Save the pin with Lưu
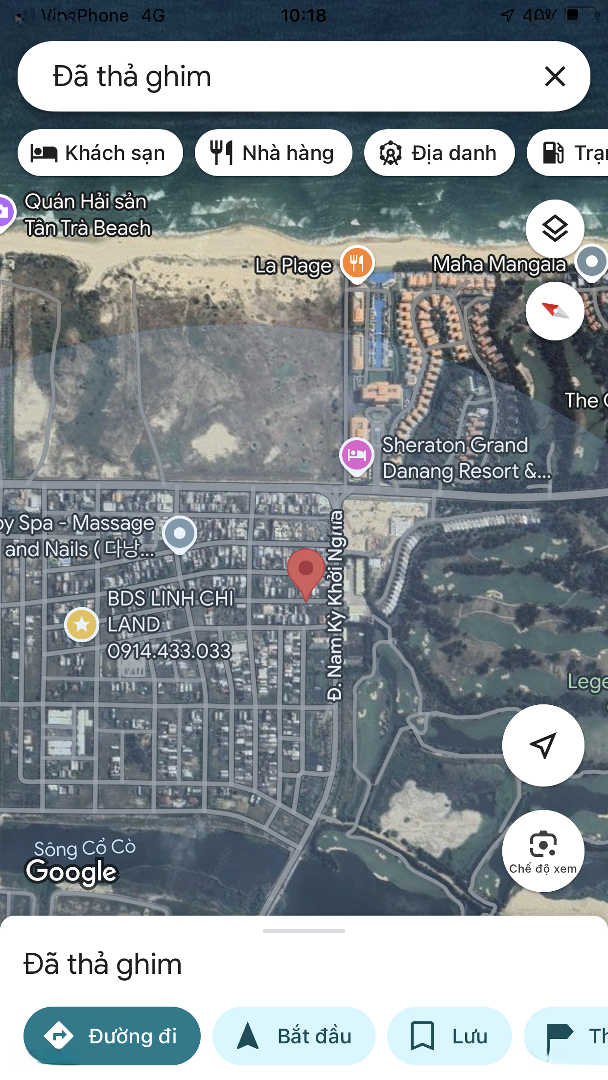This screenshot has width=608, height=1080. 449,1036
